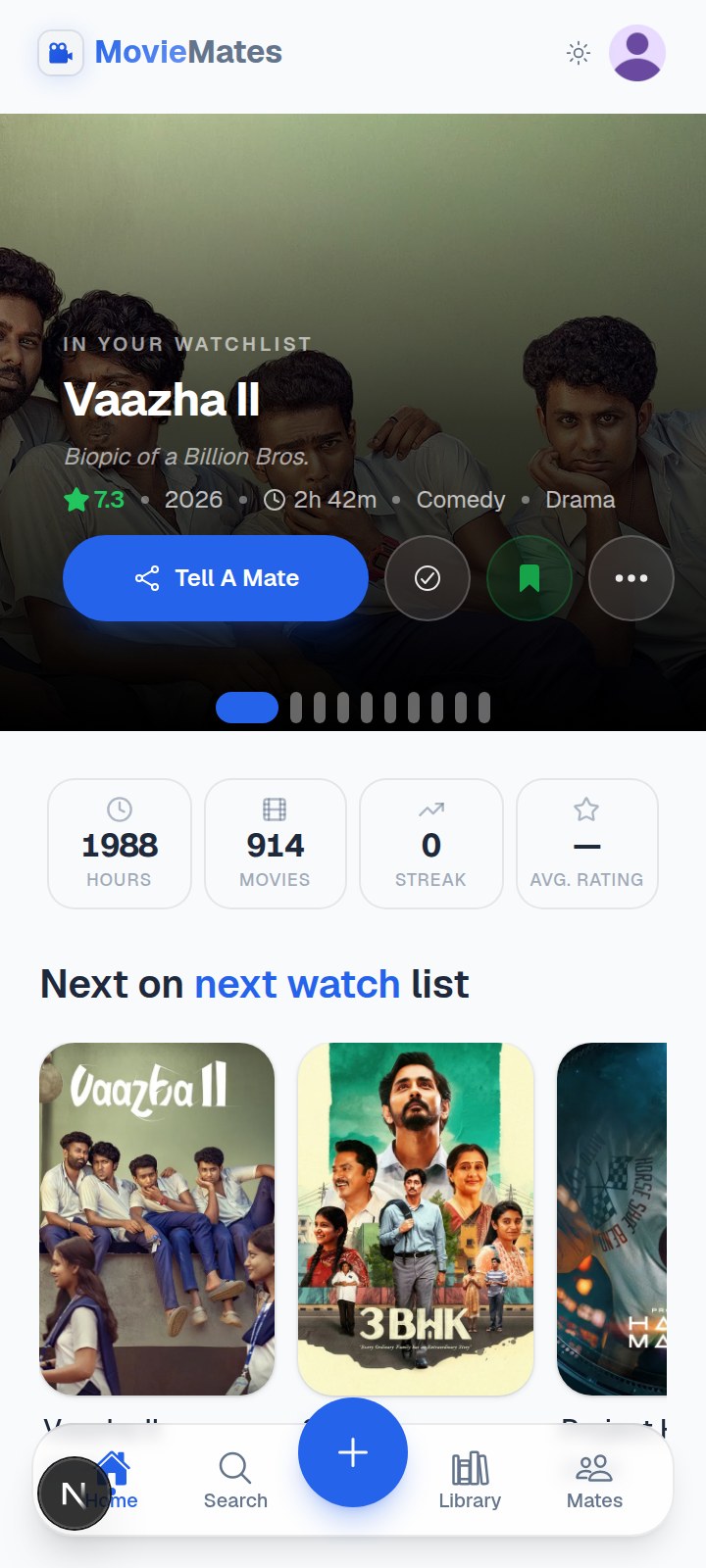
Task: Open the Hours stat card
Action: 120,844
